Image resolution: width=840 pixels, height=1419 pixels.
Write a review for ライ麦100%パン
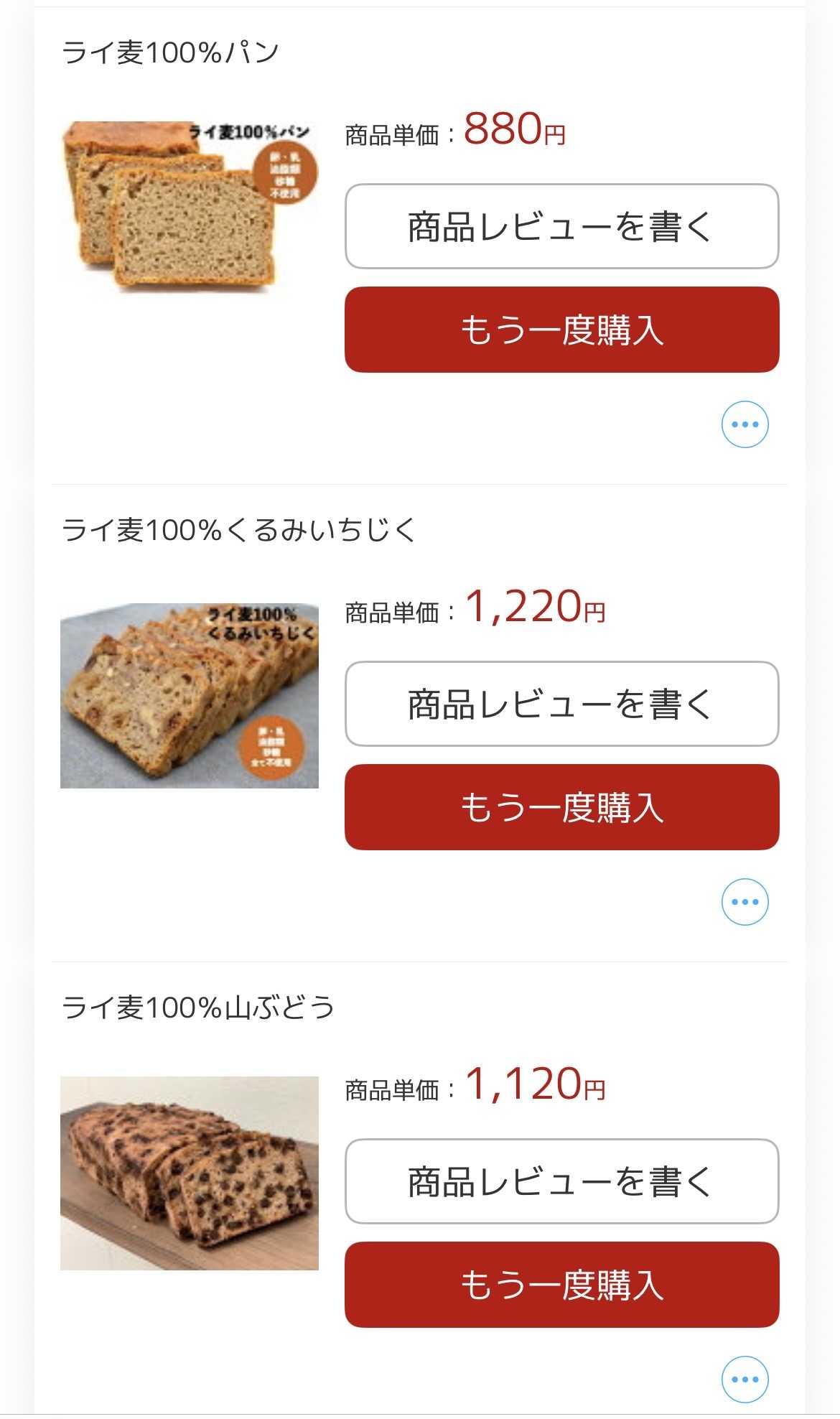[561, 226]
